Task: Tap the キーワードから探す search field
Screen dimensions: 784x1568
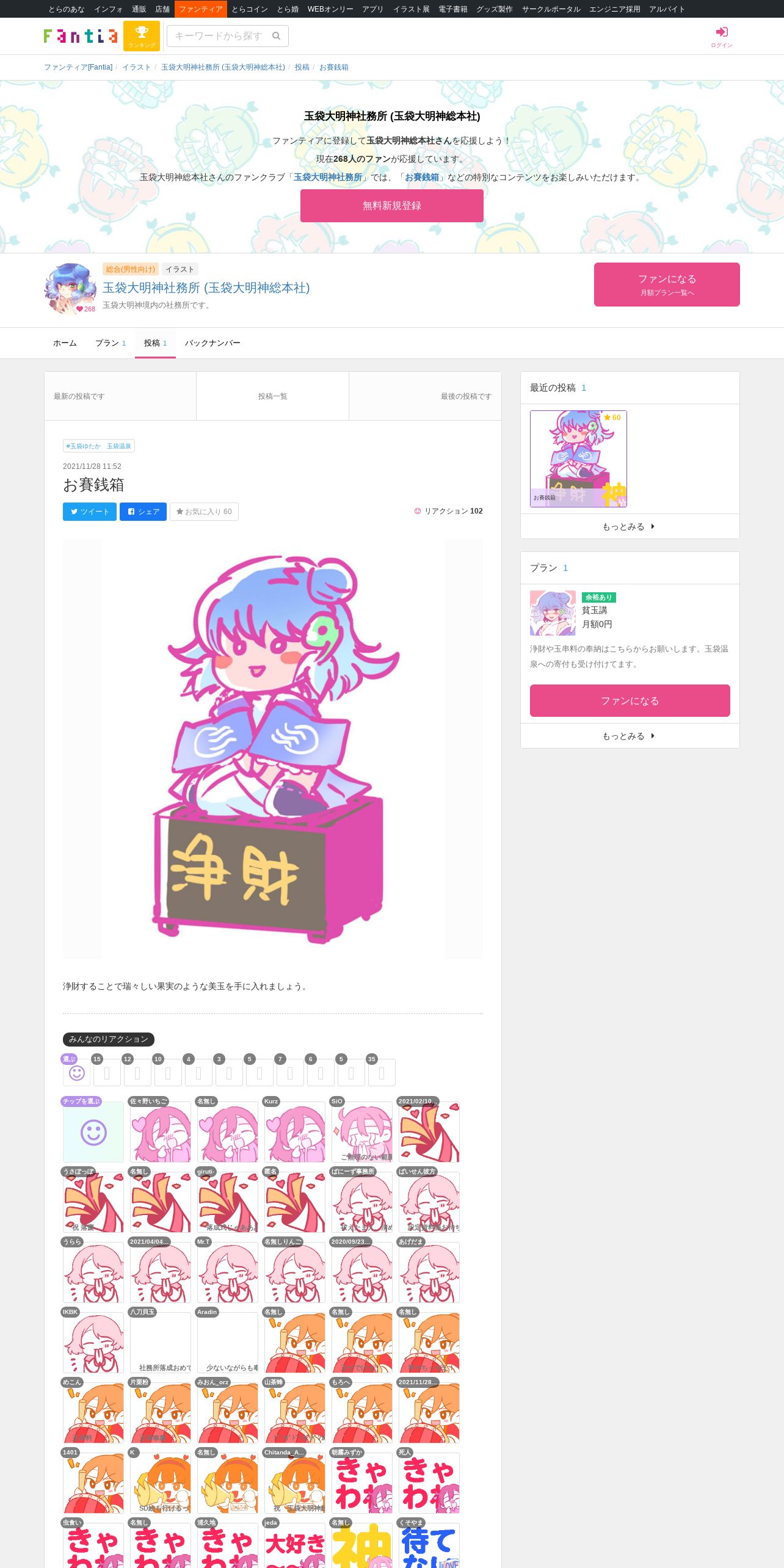Action: tap(220, 36)
